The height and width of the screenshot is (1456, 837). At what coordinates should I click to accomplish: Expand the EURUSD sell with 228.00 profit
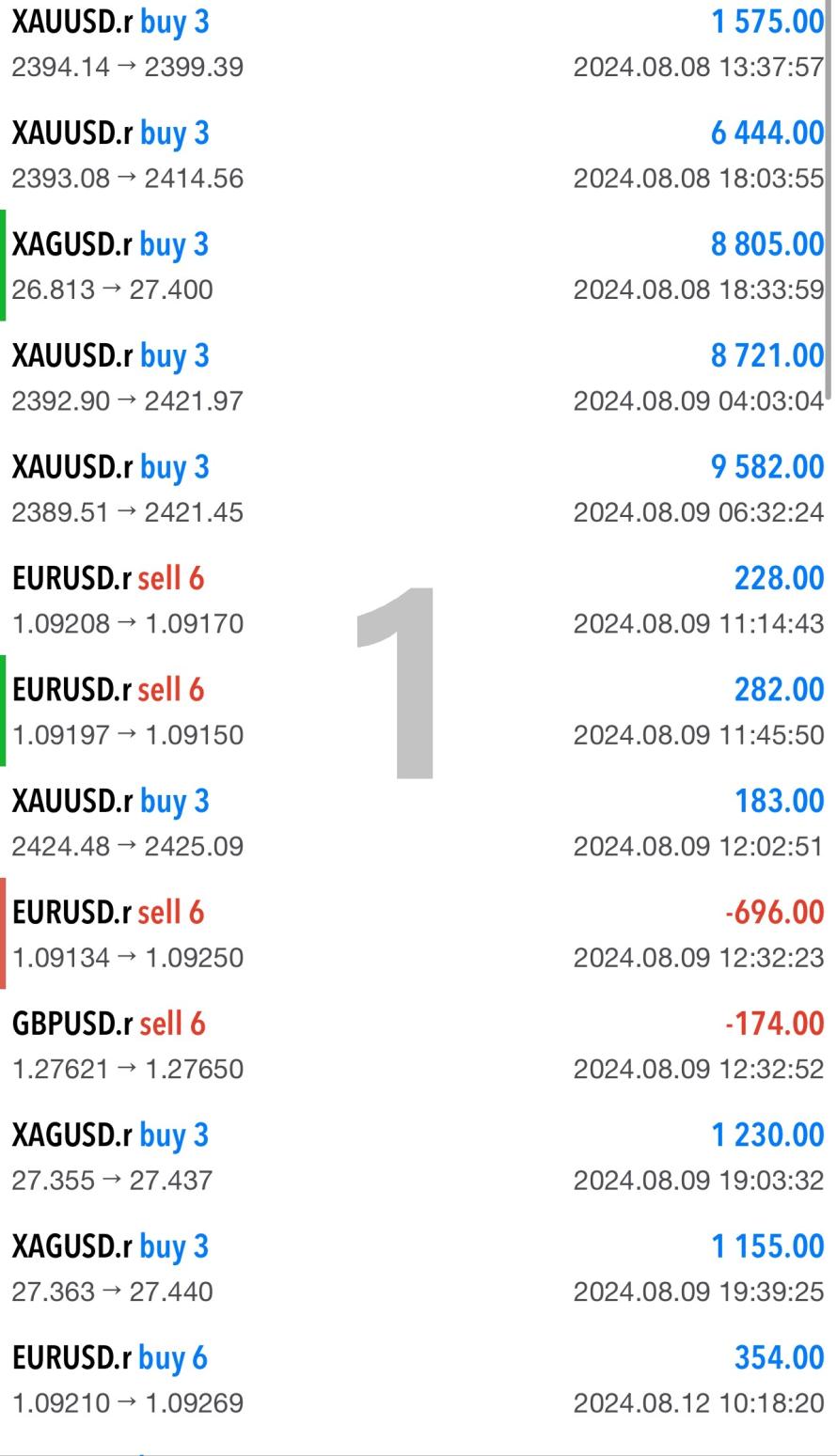click(418, 601)
